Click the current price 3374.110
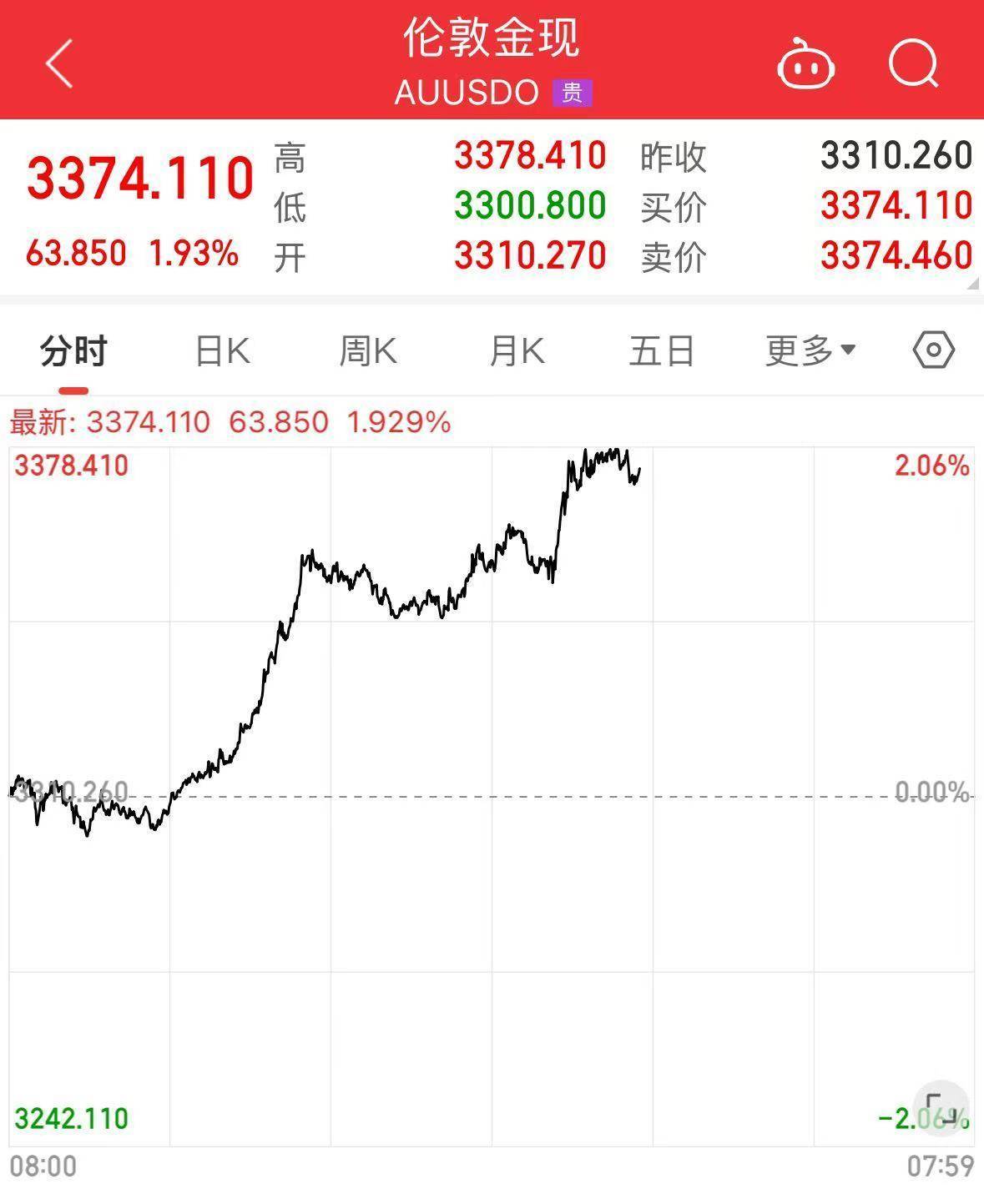The width and height of the screenshot is (984, 1204). [140, 176]
